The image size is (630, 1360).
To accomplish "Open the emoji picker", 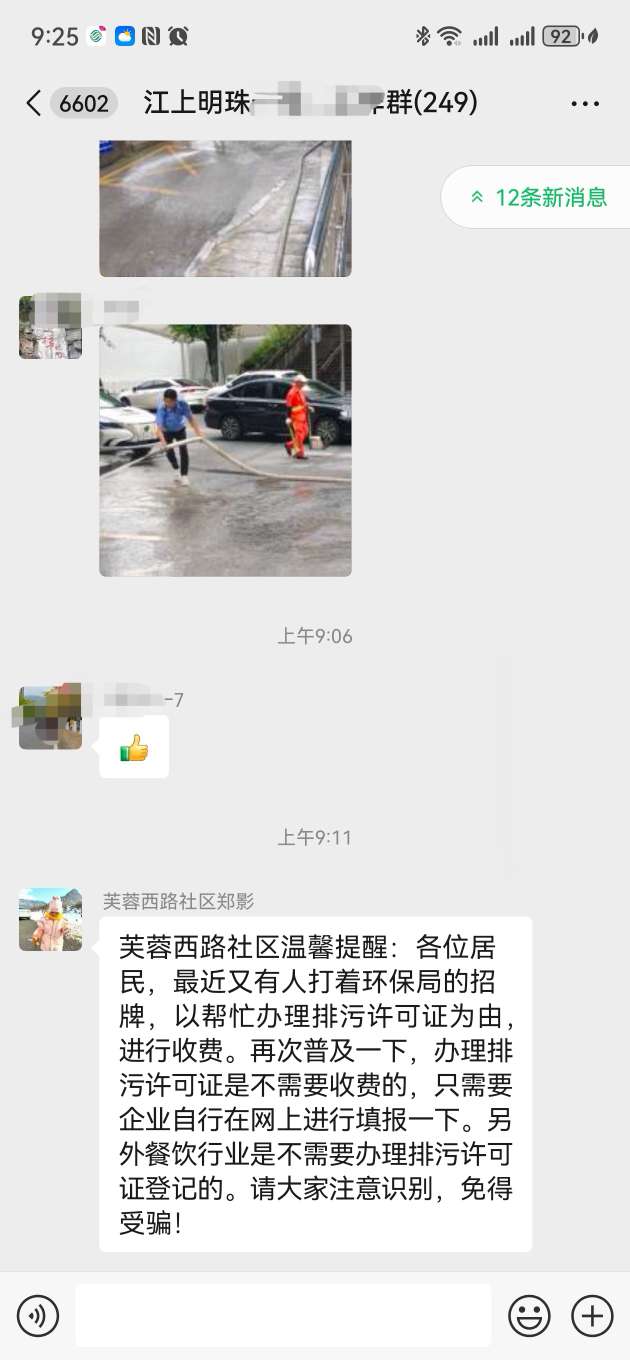I will (x=529, y=1315).
